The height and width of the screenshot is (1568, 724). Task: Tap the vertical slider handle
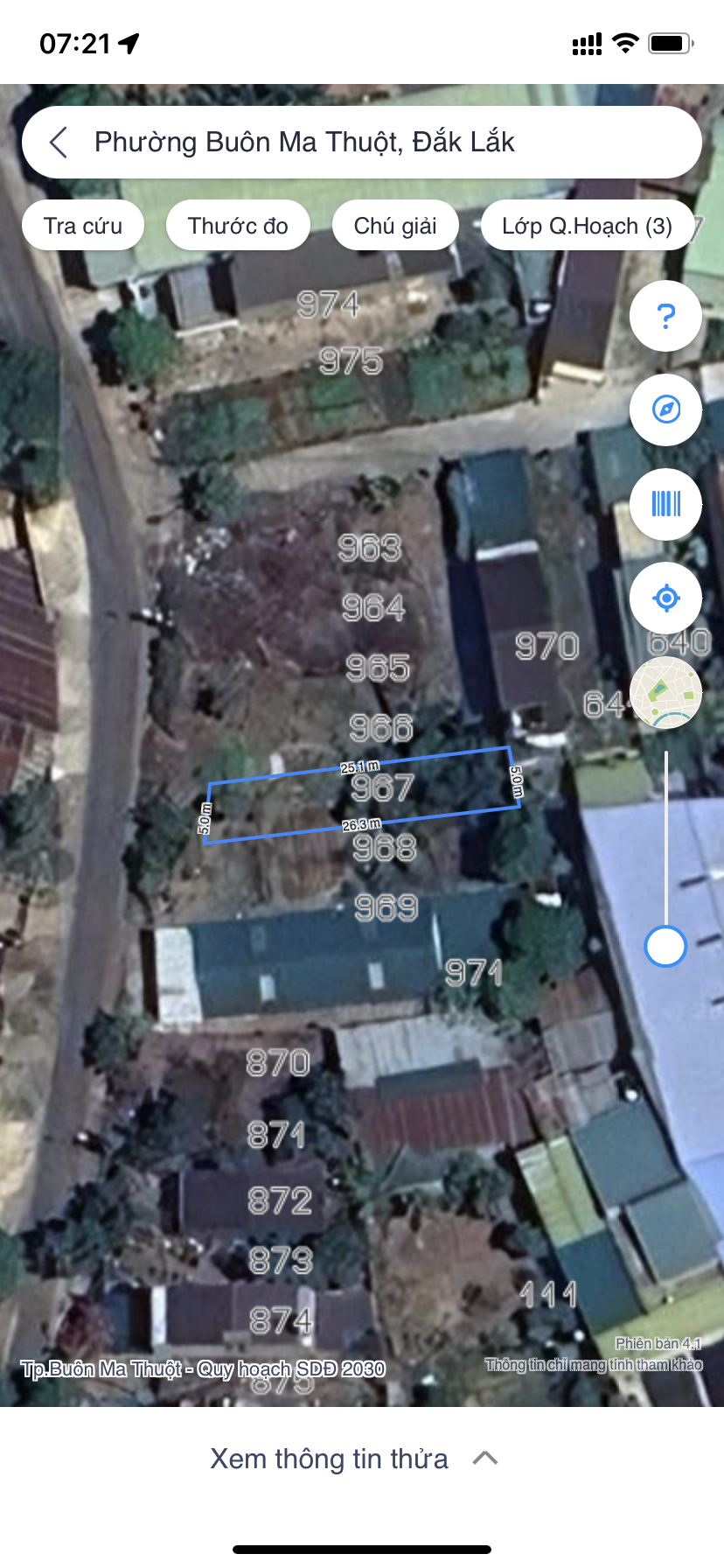(665, 946)
